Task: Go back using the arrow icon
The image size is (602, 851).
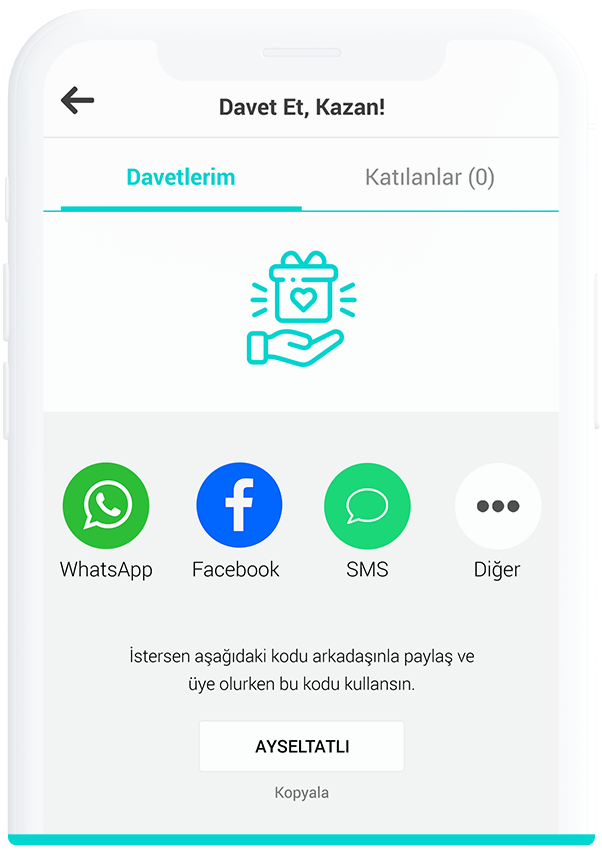Action: click(77, 100)
